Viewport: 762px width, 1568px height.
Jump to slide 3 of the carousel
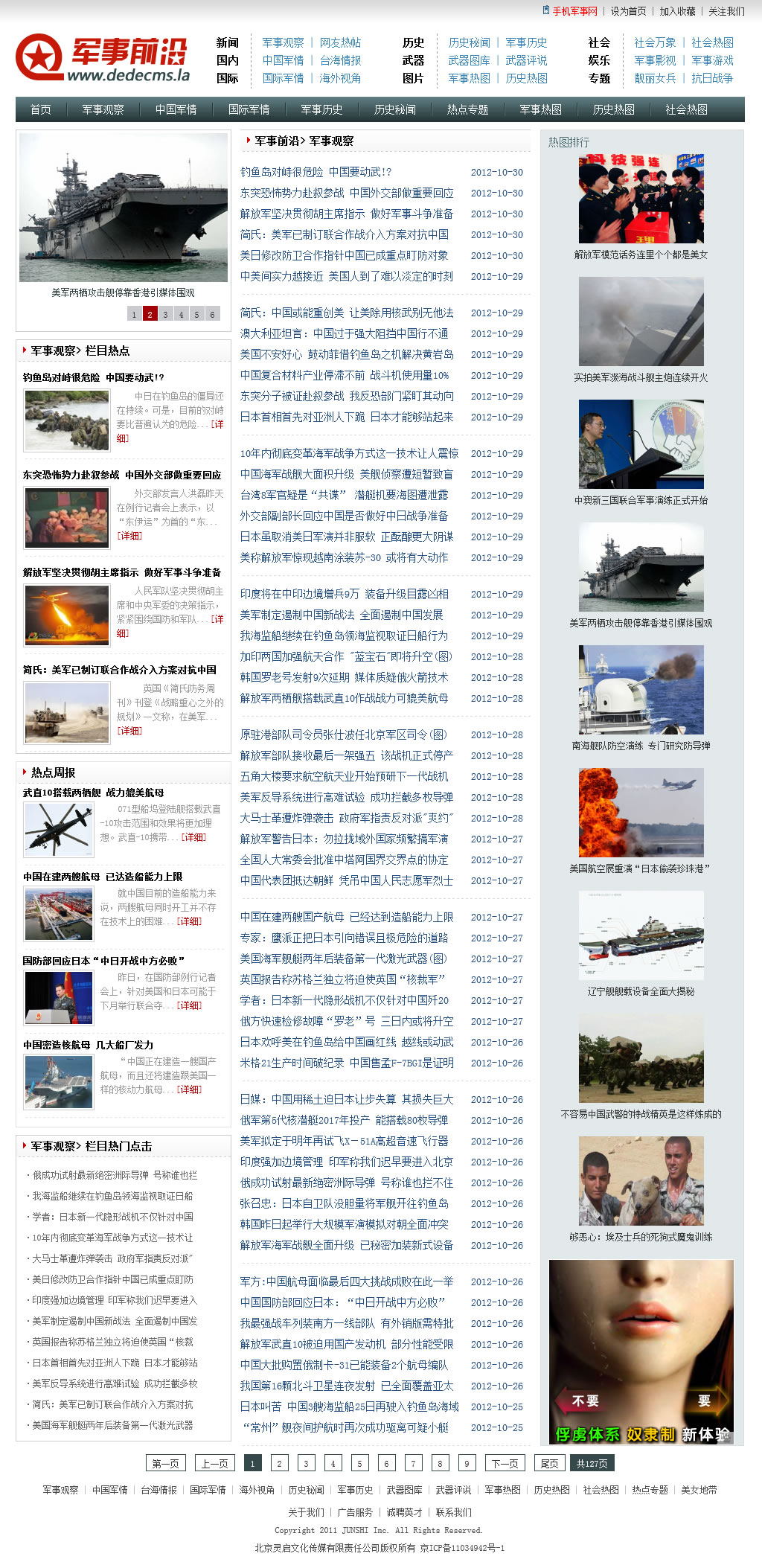click(x=165, y=314)
